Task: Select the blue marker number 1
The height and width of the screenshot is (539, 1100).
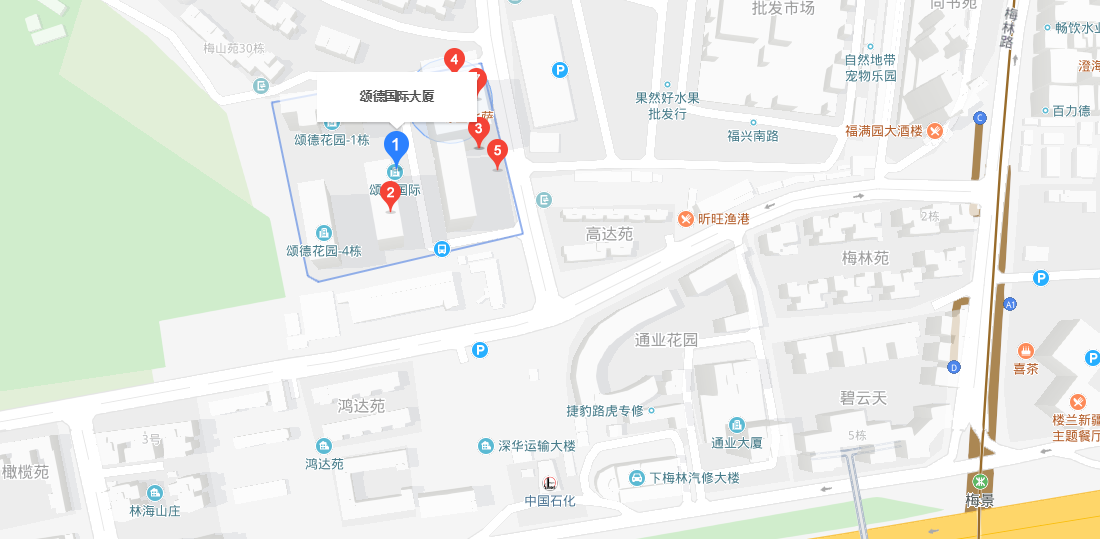Action: click(x=396, y=148)
